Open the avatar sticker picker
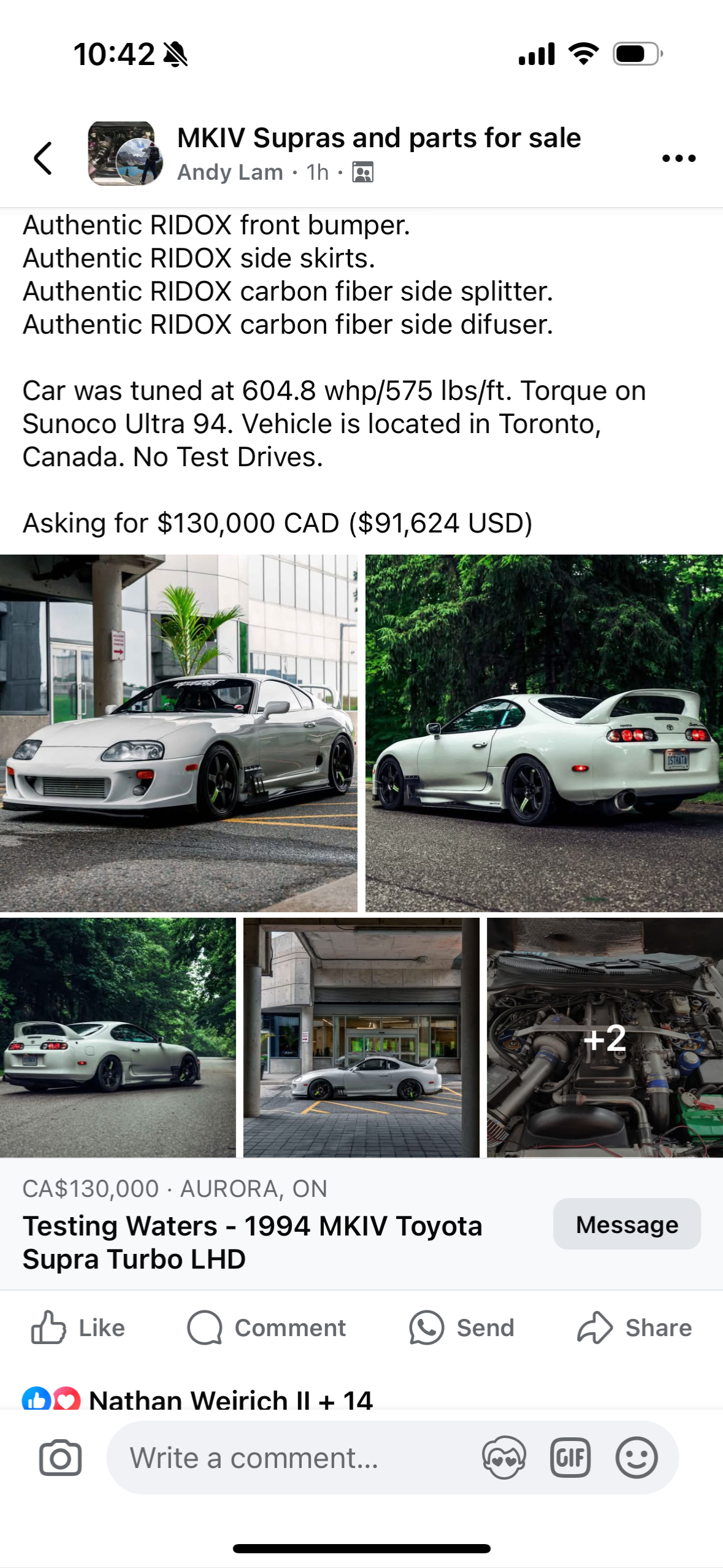The height and width of the screenshot is (1568, 723). click(503, 1458)
